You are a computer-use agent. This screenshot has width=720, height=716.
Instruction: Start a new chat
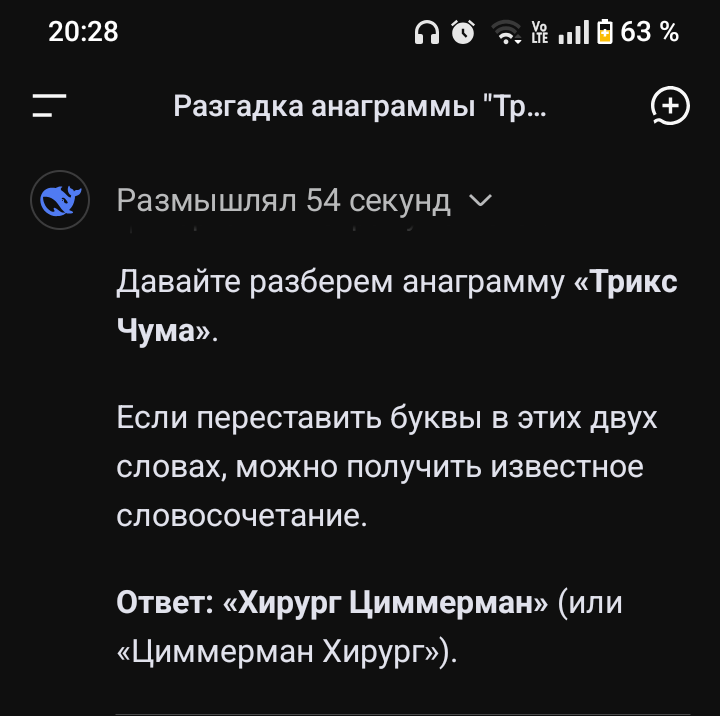669,105
